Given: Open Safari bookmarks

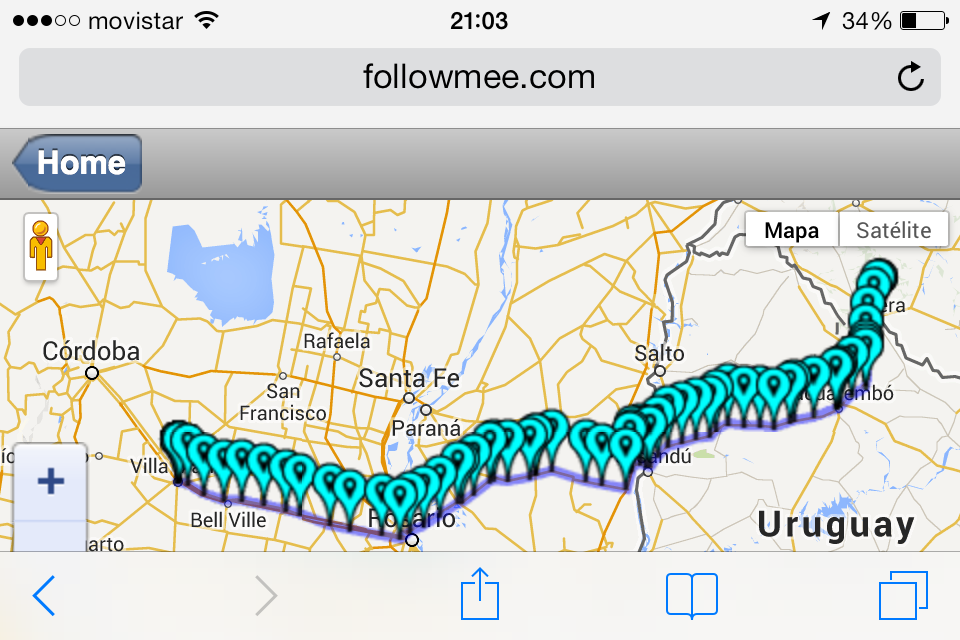Looking at the screenshot, I should click(691, 596).
